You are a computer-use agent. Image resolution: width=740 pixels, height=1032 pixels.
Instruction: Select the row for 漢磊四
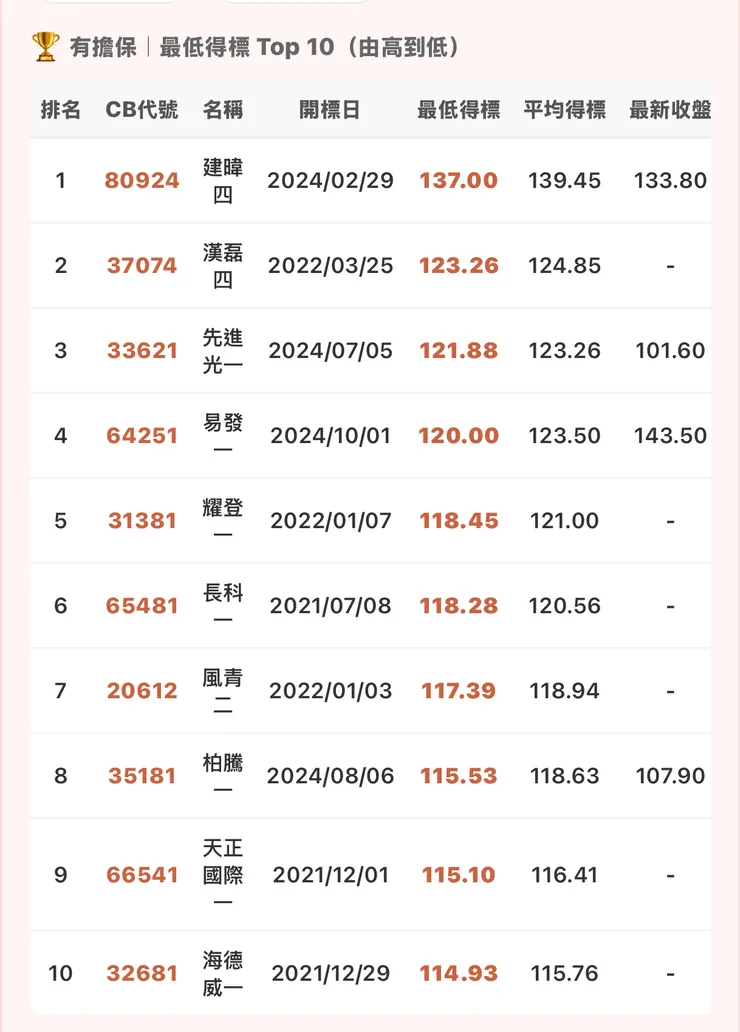370,266
